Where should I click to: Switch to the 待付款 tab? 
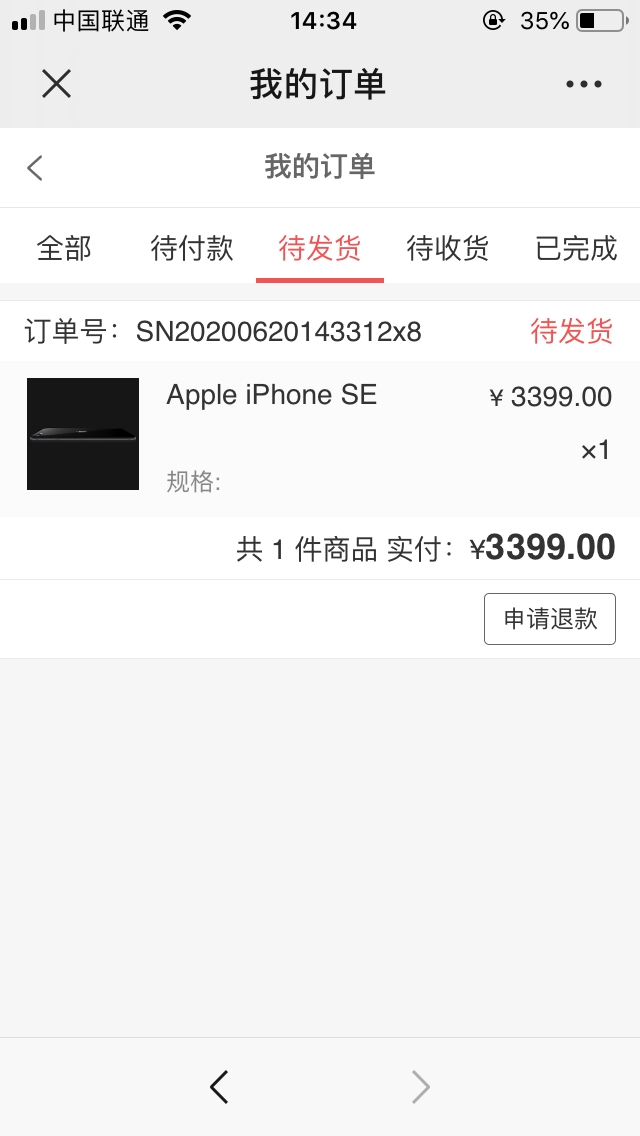click(192, 248)
